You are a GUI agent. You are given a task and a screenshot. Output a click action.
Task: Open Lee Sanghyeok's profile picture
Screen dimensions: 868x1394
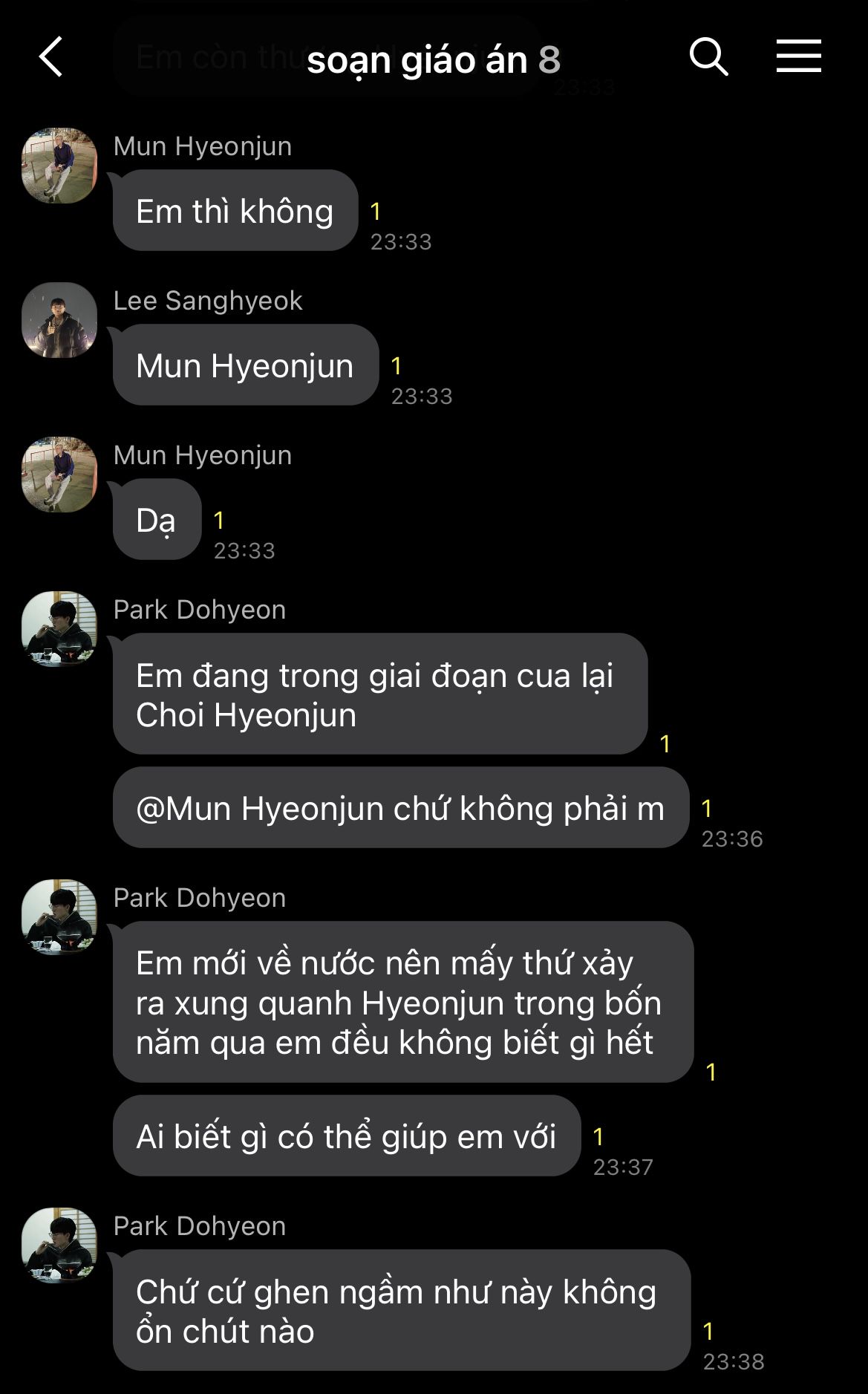(x=59, y=320)
